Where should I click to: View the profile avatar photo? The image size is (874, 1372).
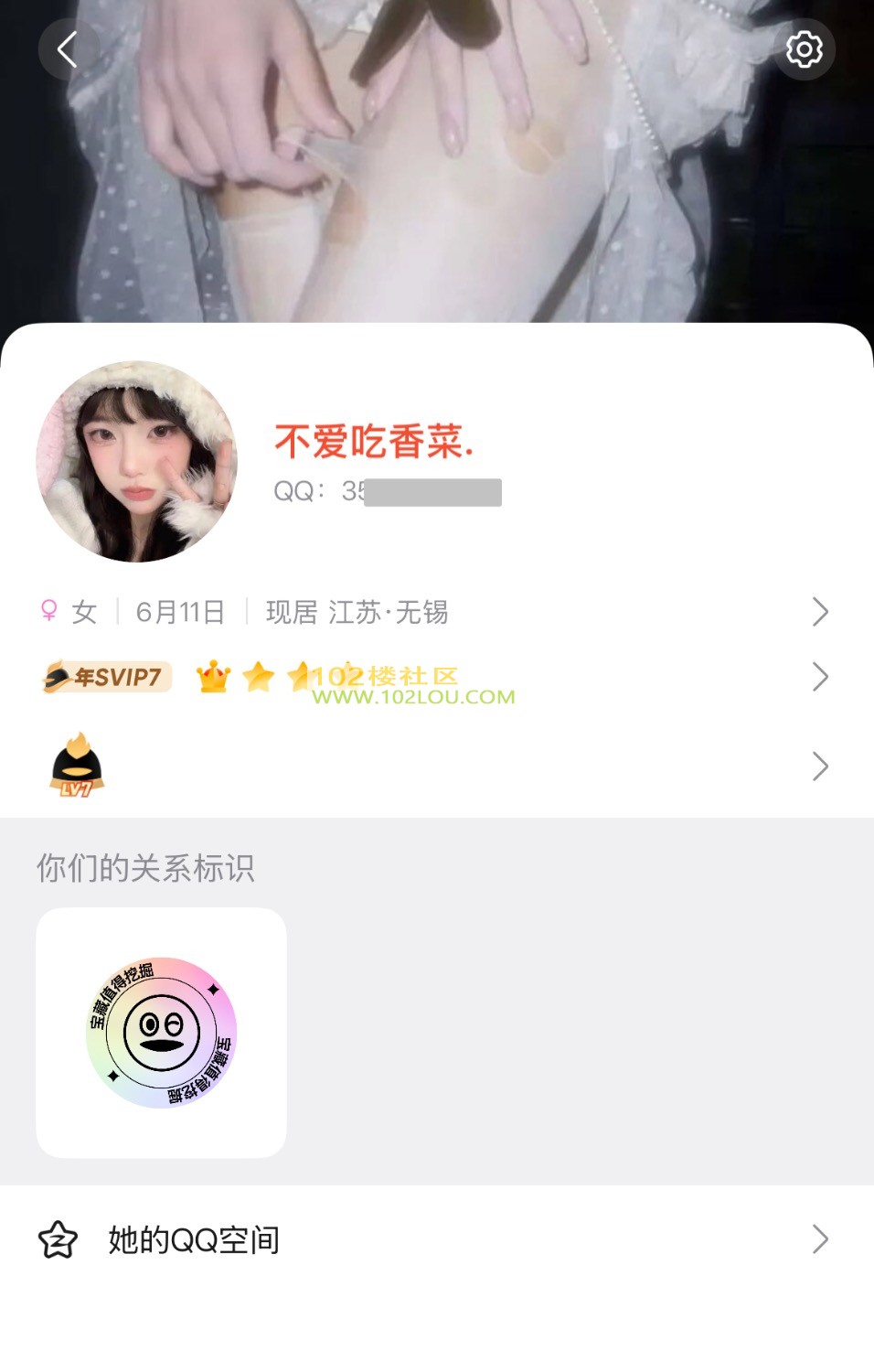[x=136, y=461]
